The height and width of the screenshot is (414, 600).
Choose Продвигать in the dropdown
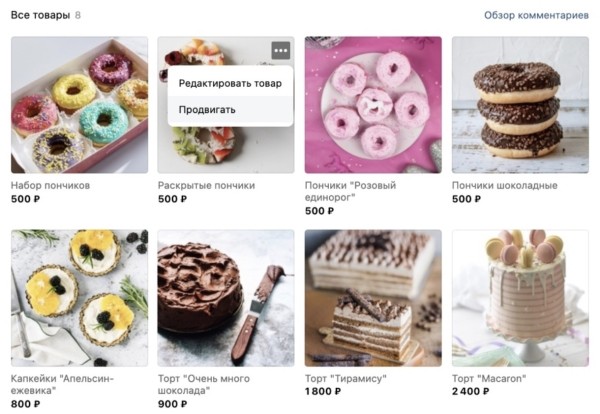pos(207,109)
